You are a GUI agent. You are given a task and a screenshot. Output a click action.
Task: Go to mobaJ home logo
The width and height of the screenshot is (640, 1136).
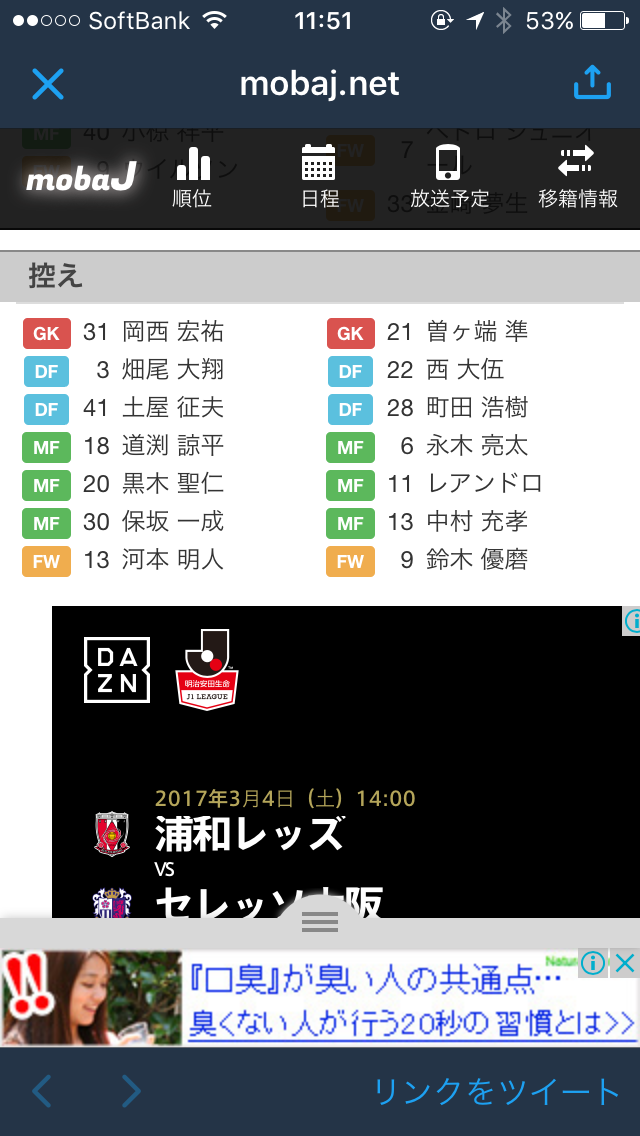click(x=82, y=176)
